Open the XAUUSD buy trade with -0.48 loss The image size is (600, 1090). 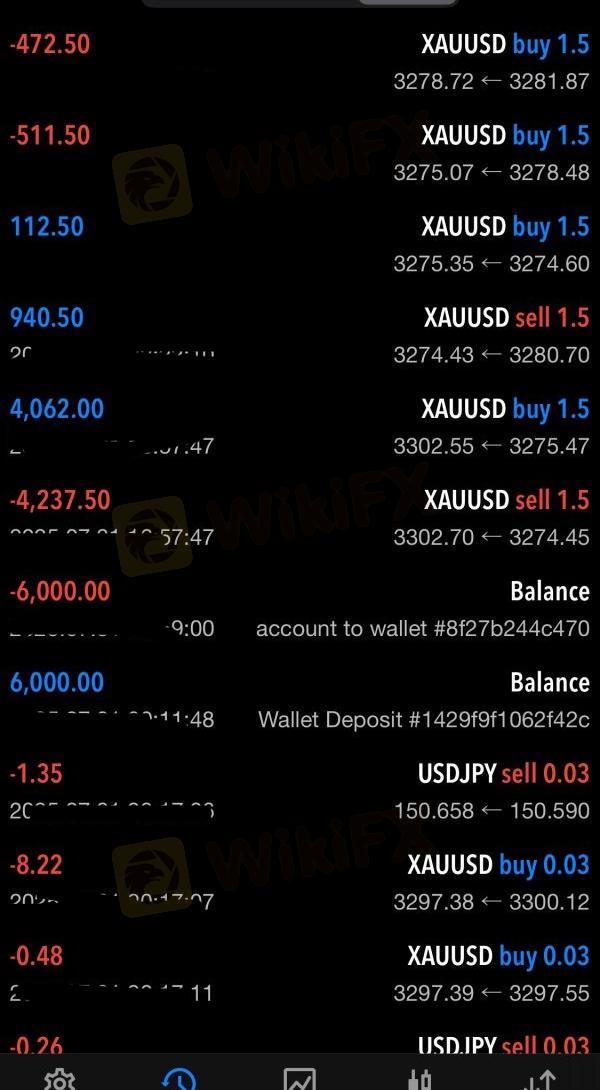300,973
